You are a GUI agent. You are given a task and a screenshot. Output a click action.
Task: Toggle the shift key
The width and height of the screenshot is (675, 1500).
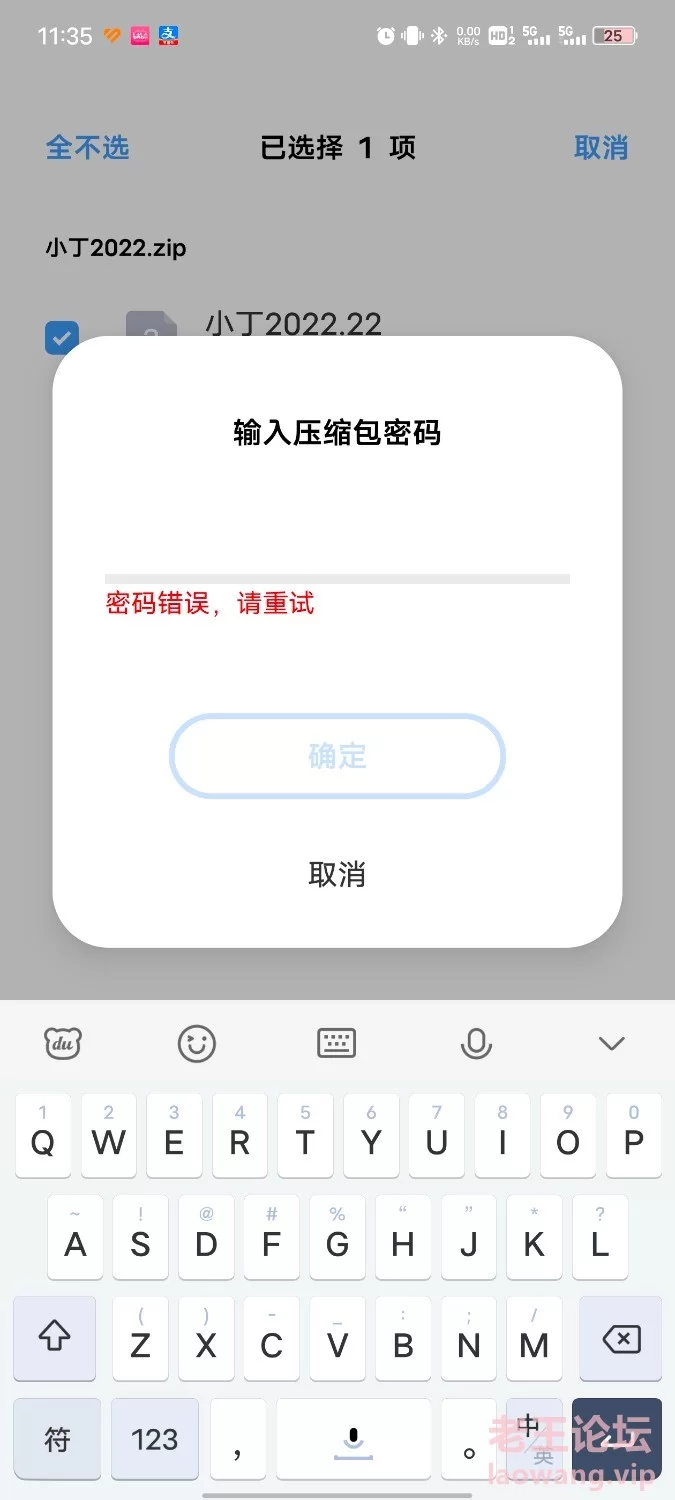55,1338
